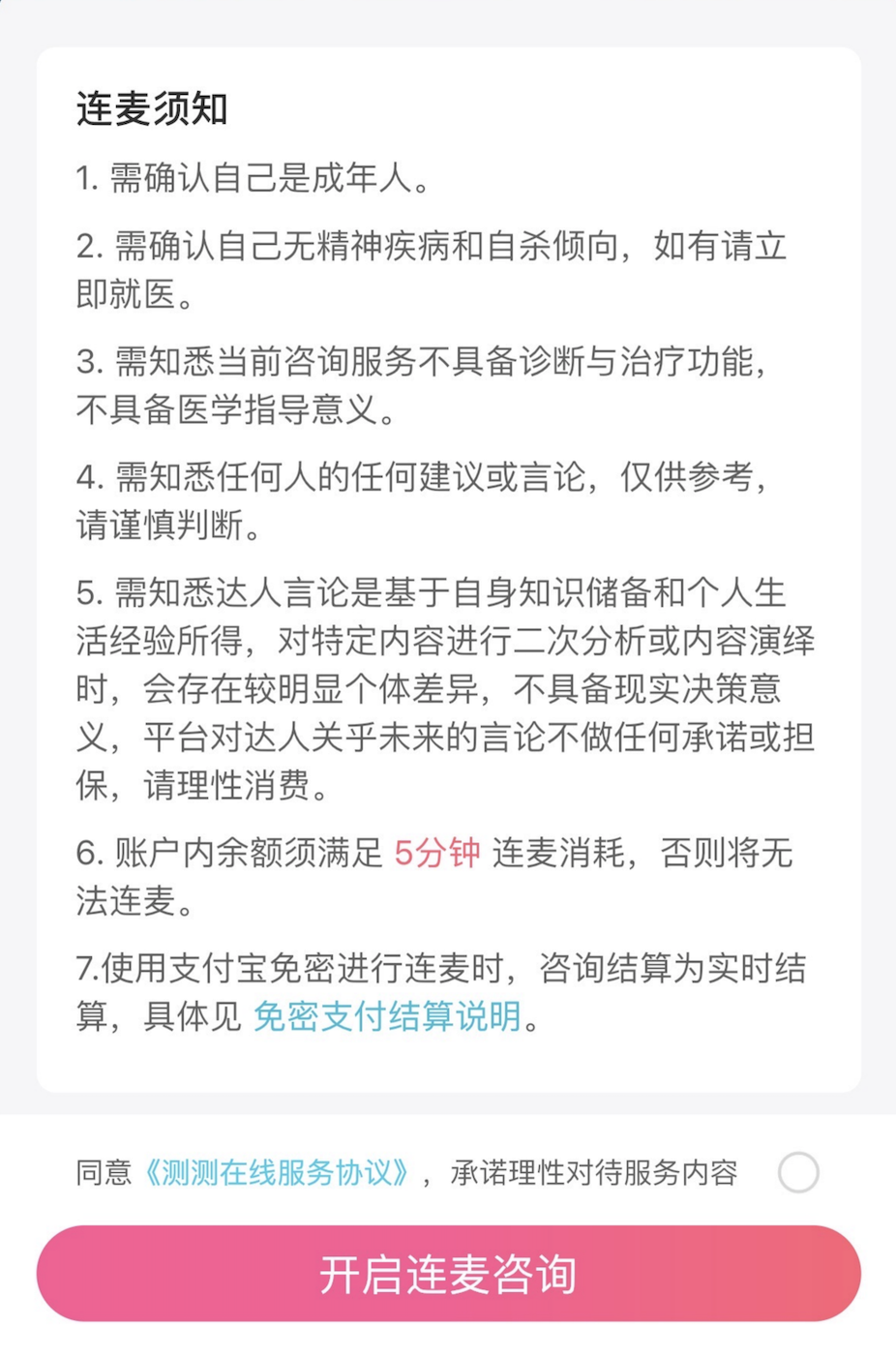Tap the 开启连麦咨询 button
Viewport: 896px width, 1357px height.
tap(448, 1274)
